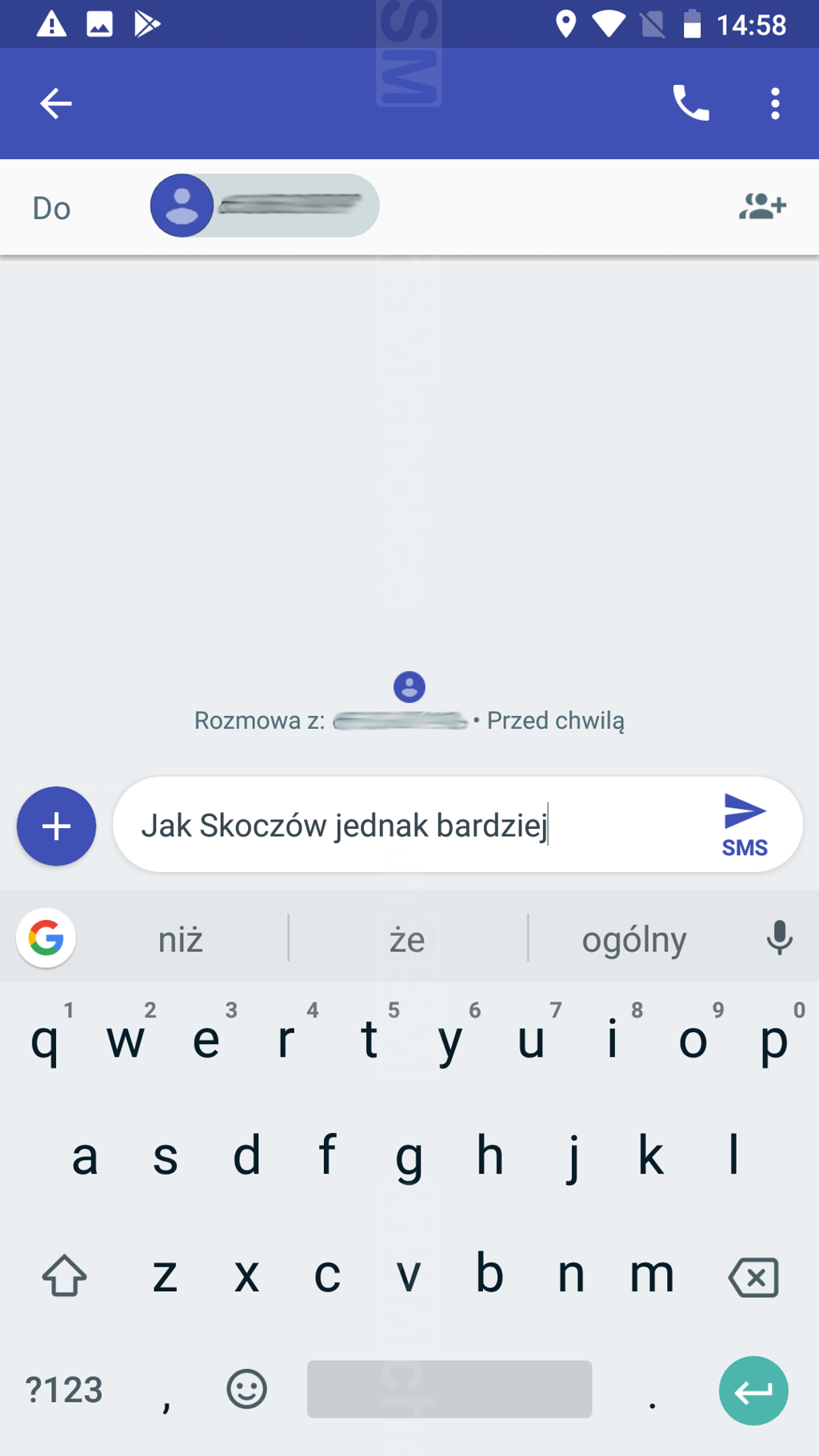
Task: Toggle the shift key
Action: coord(64,1276)
